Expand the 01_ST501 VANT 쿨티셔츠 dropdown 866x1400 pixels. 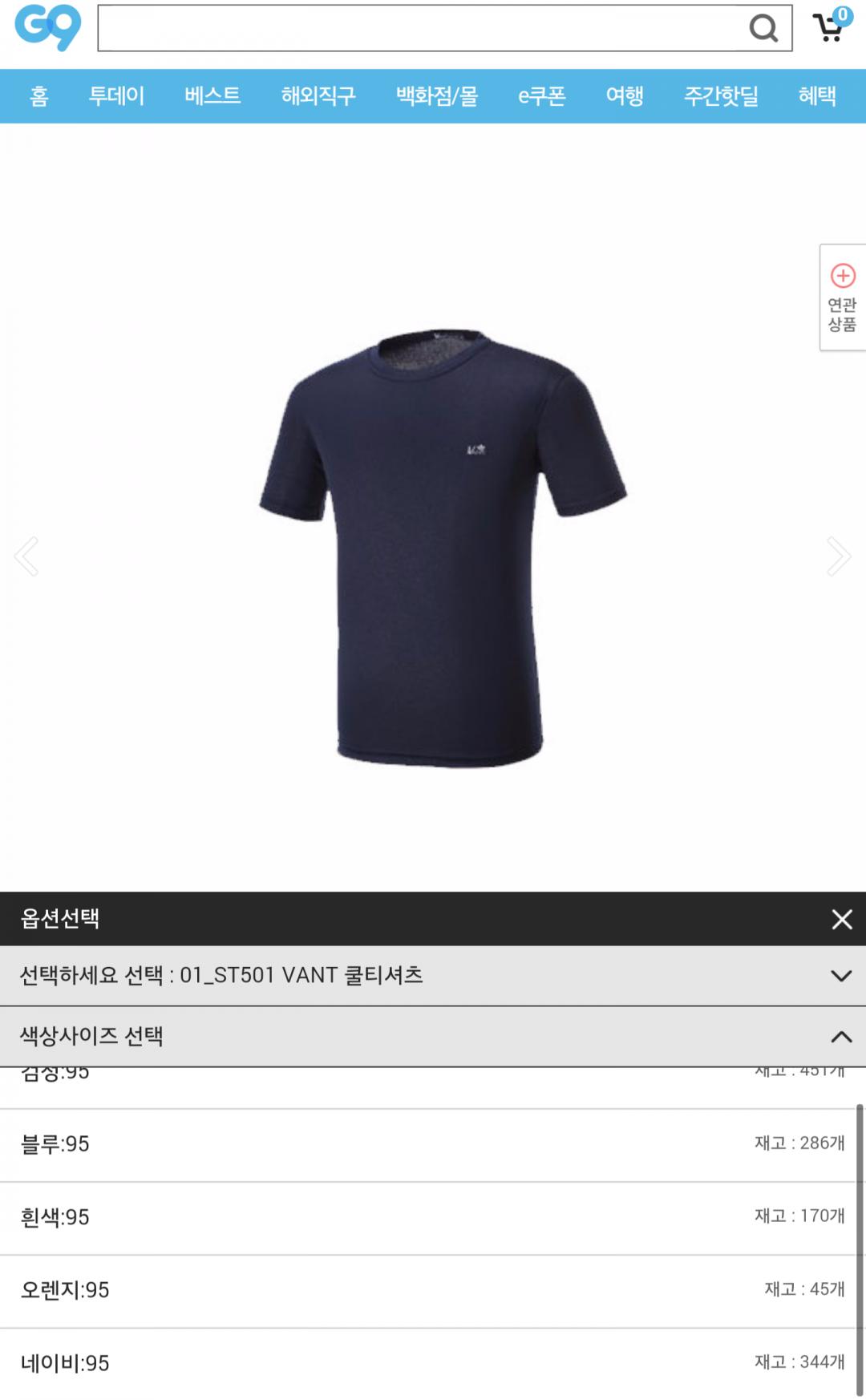tap(433, 976)
